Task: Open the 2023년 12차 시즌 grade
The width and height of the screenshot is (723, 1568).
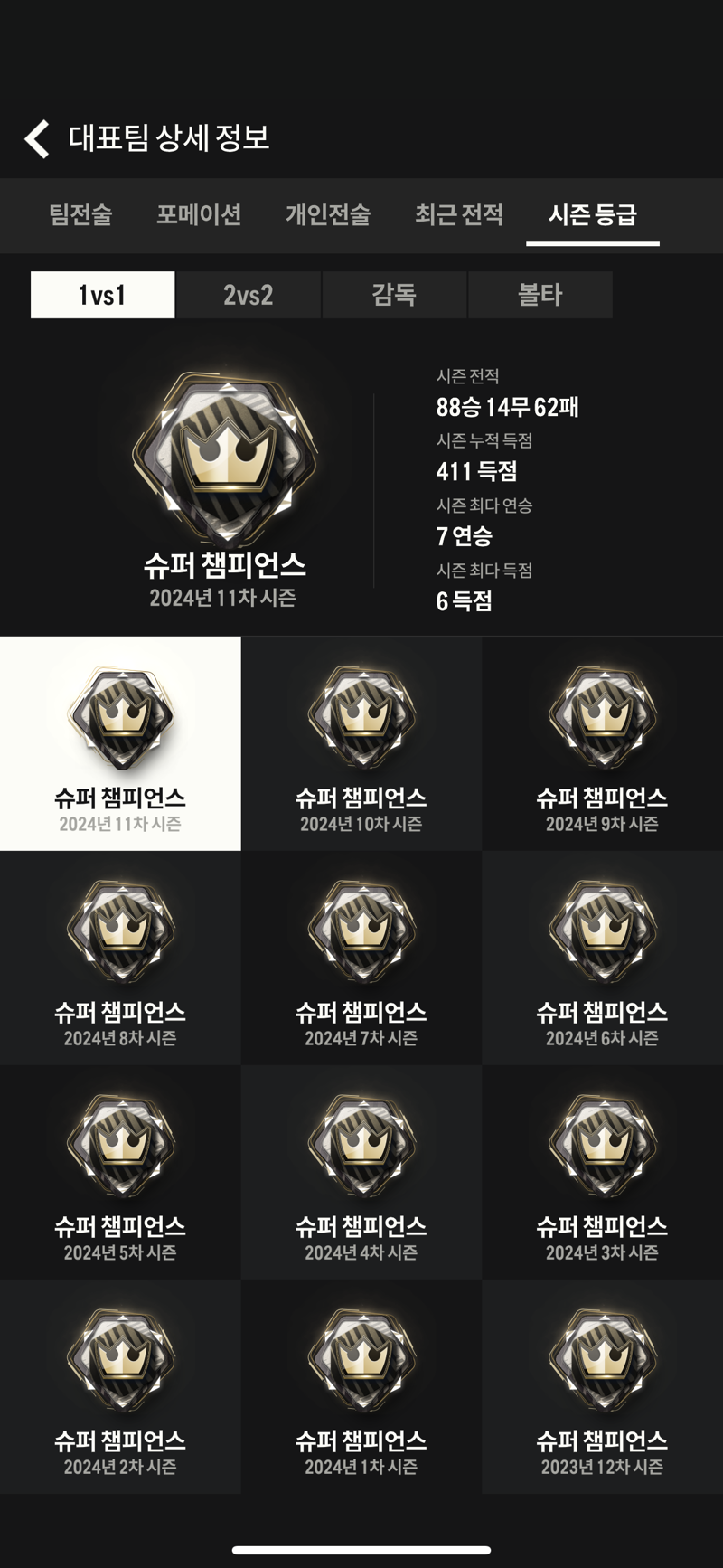Action: click(602, 1386)
